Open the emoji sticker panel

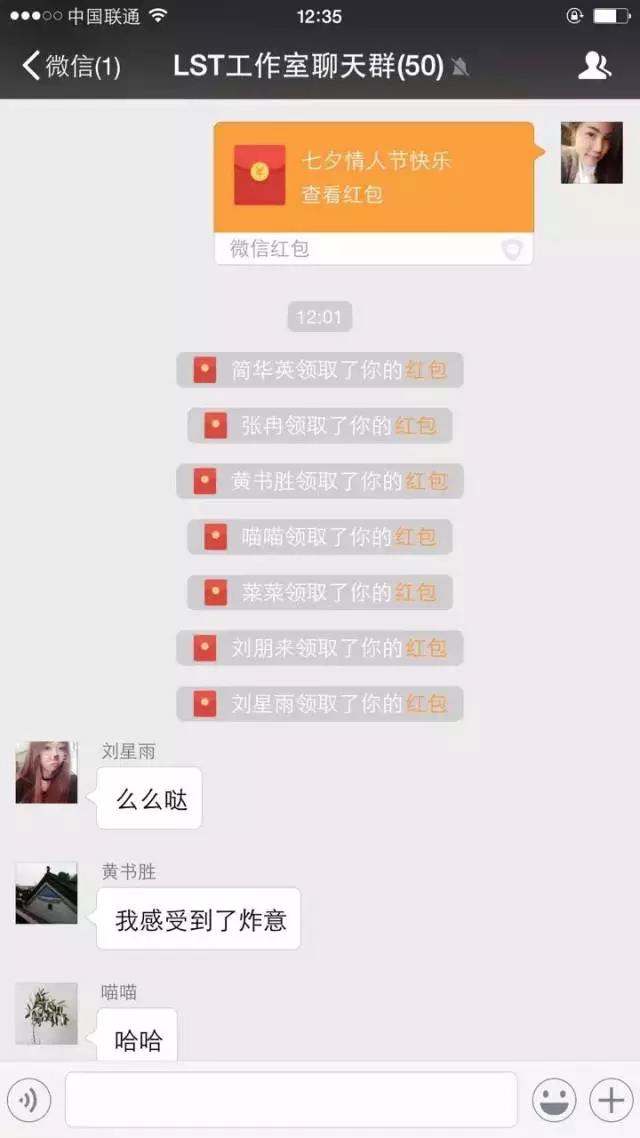pyautogui.click(x=553, y=1100)
